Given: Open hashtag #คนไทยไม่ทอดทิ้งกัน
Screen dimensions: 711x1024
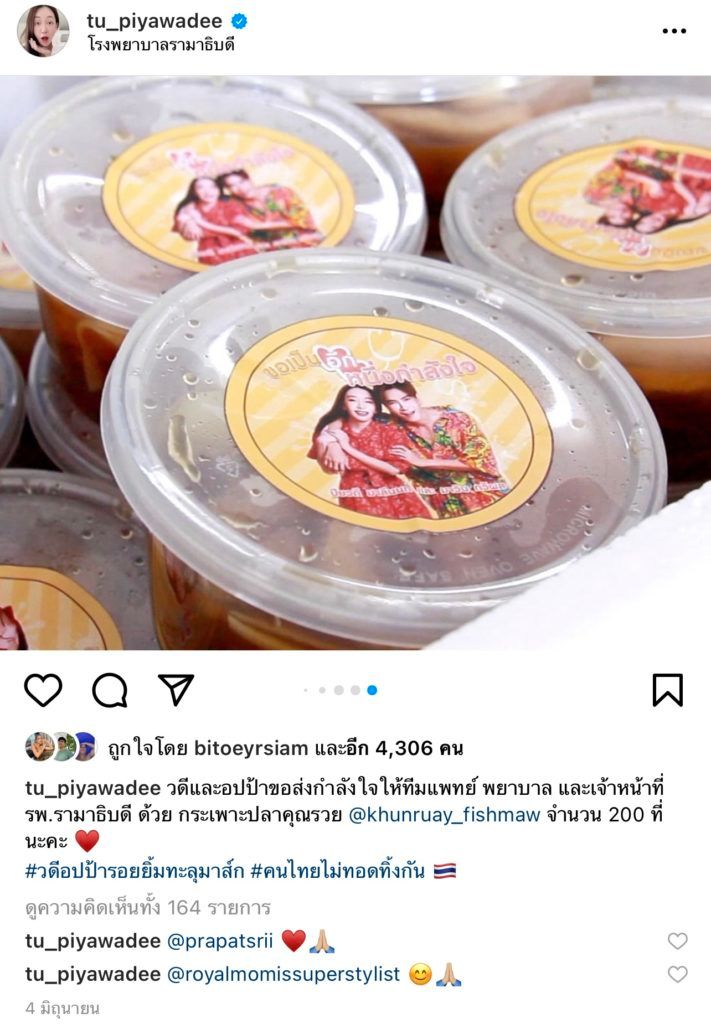Looking at the screenshot, I should point(340,871).
